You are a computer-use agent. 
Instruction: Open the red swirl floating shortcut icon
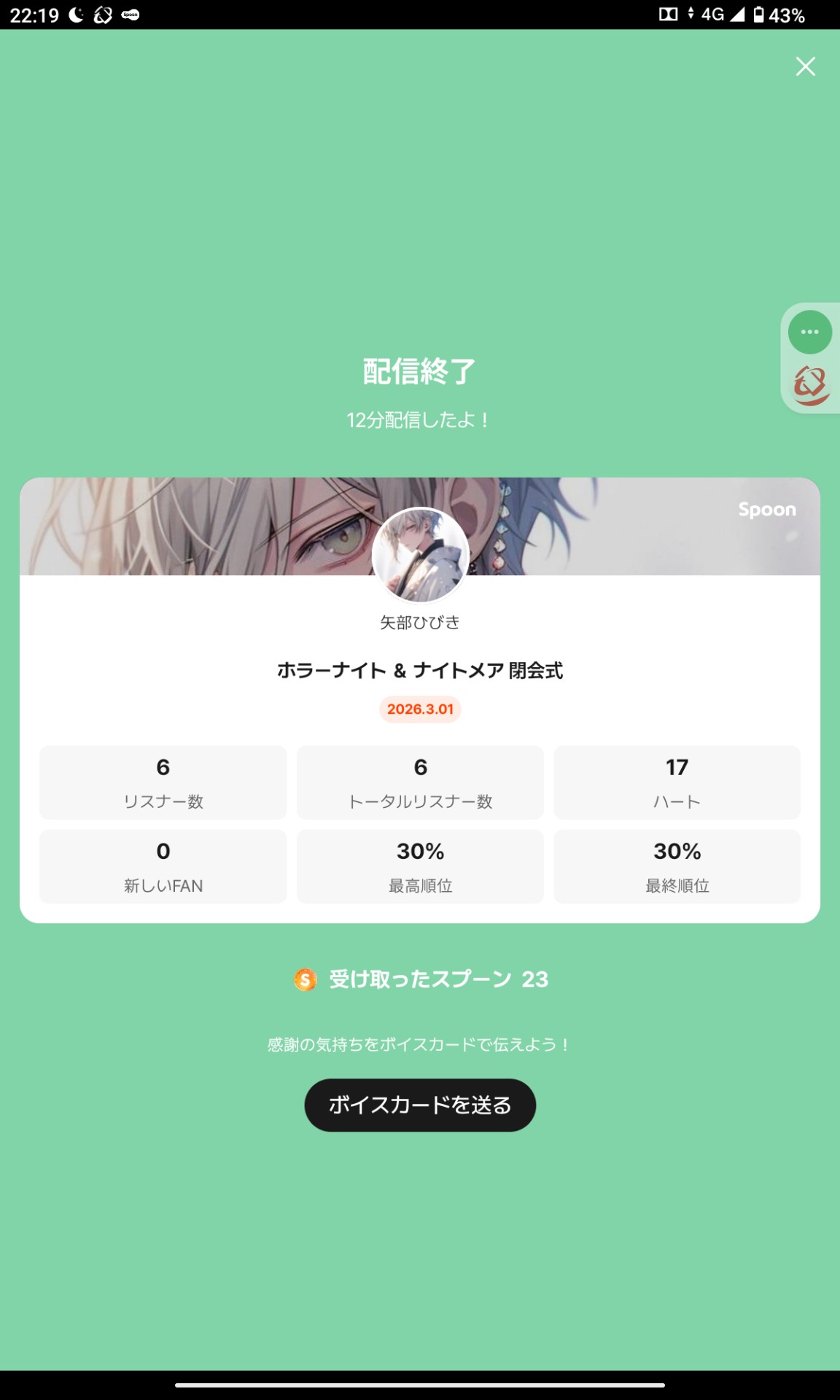click(x=811, y=385)
